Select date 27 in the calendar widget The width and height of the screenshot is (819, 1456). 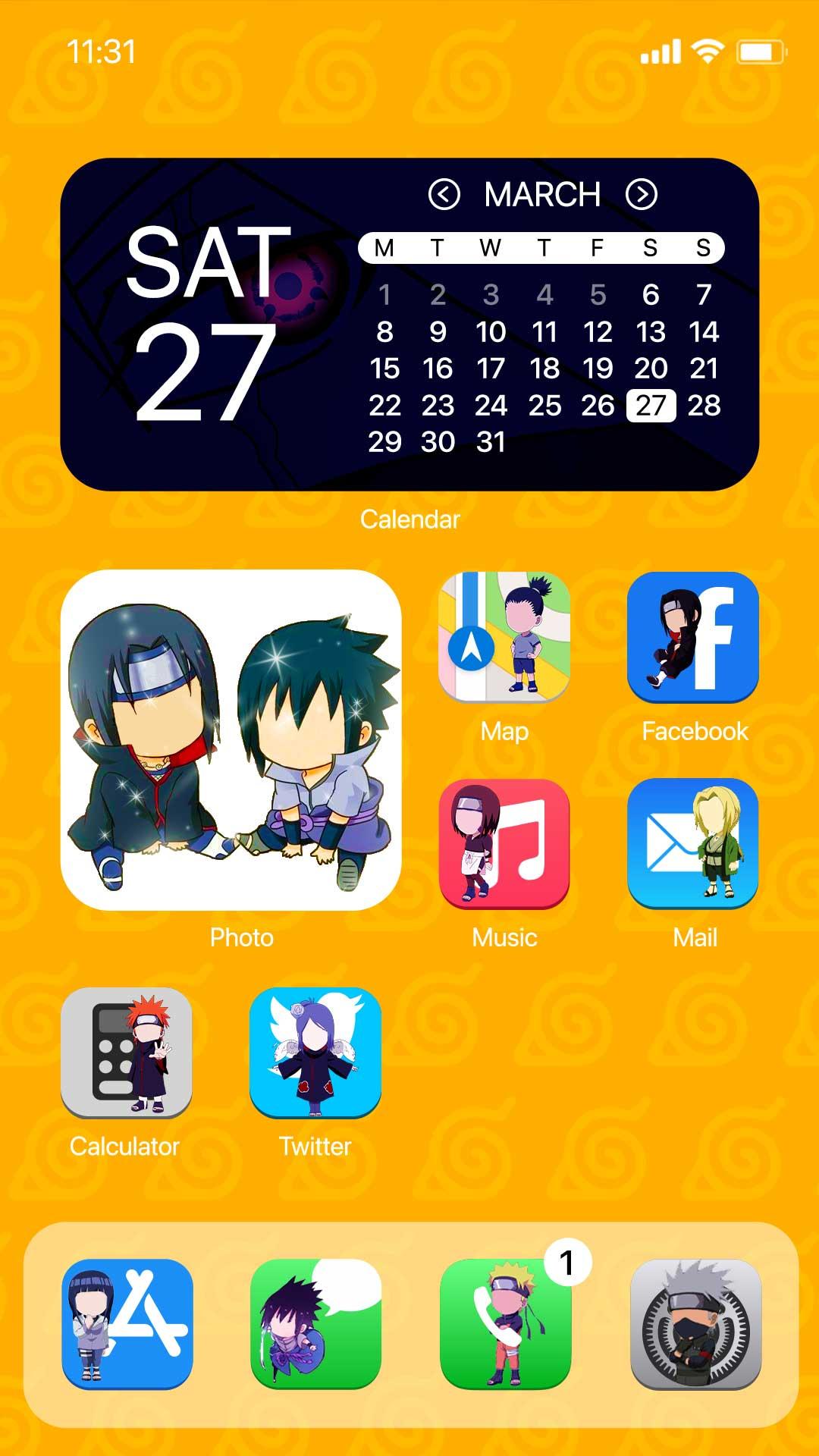[651, 406]
